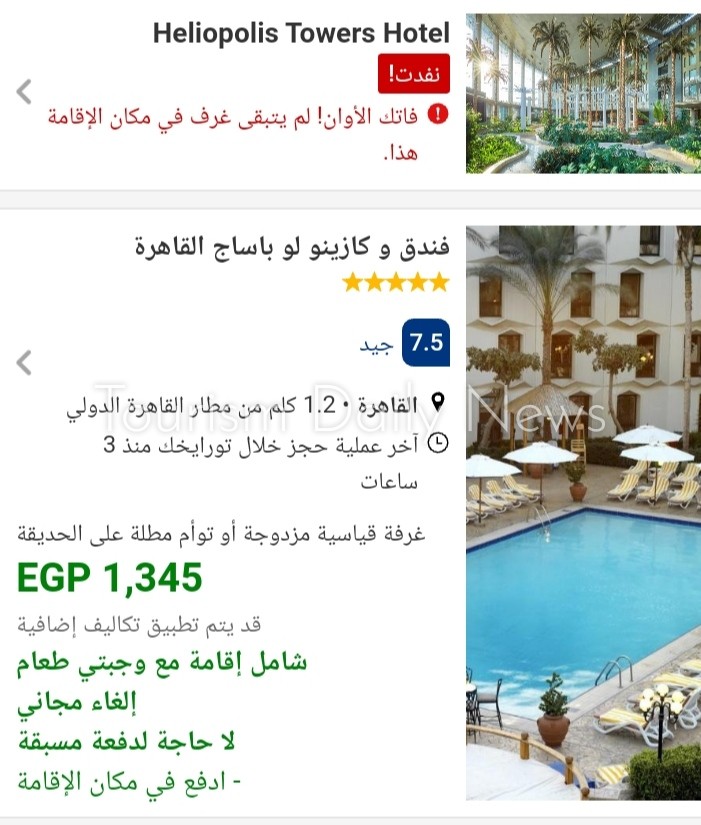Tap the chevron beside the 7.5 جيد rating

tap(25, 361)
